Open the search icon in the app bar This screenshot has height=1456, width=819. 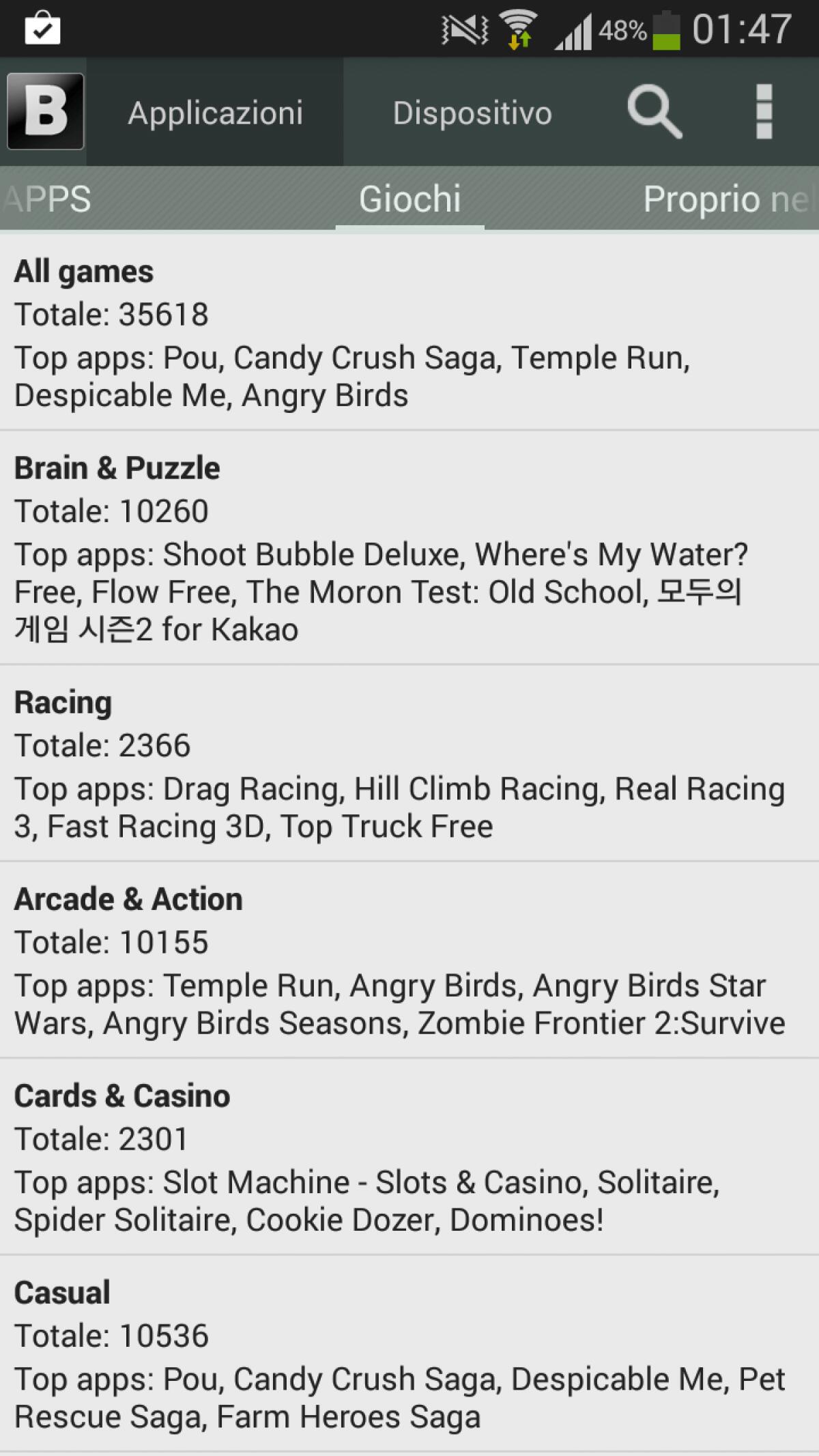pos(654,112)
